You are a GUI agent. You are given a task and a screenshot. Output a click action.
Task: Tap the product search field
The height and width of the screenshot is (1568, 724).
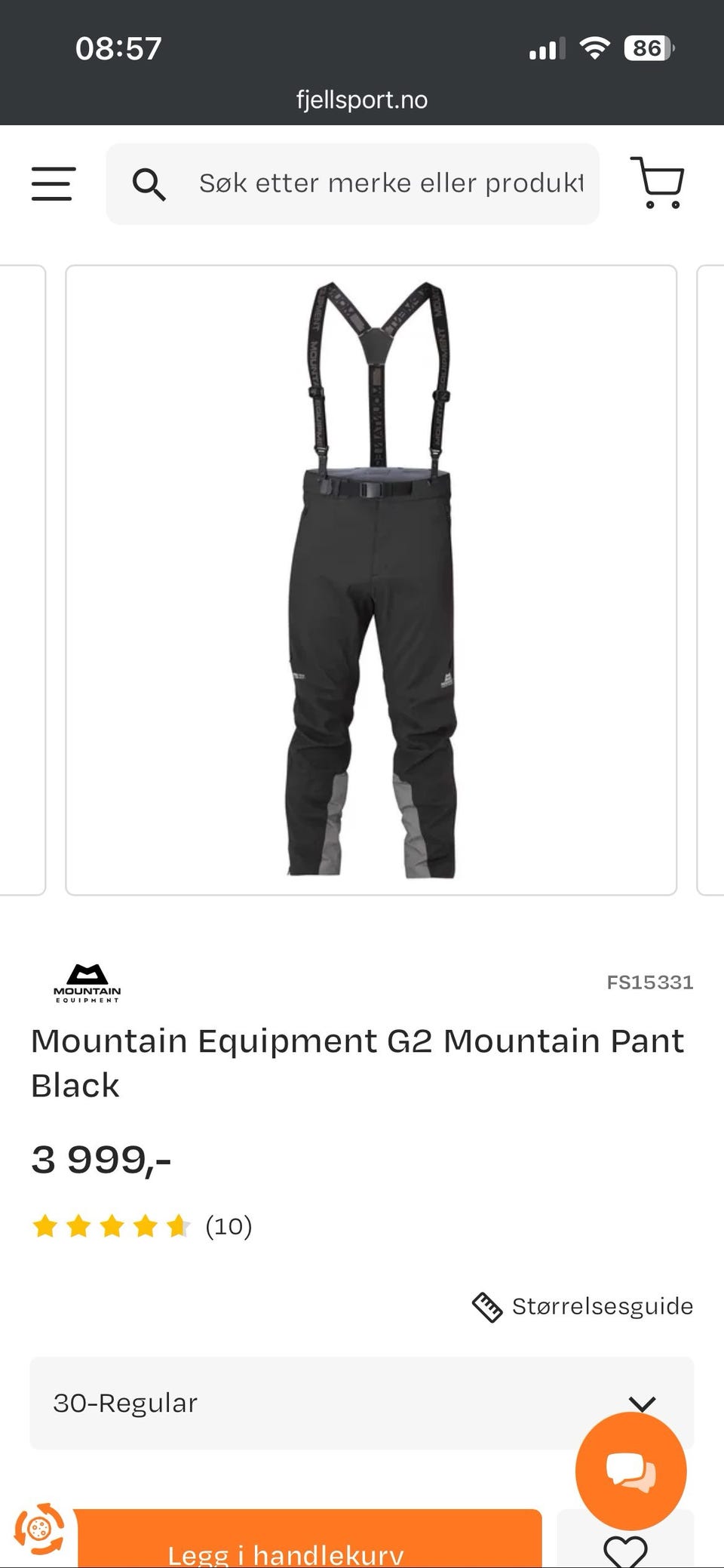coord(352,183)
